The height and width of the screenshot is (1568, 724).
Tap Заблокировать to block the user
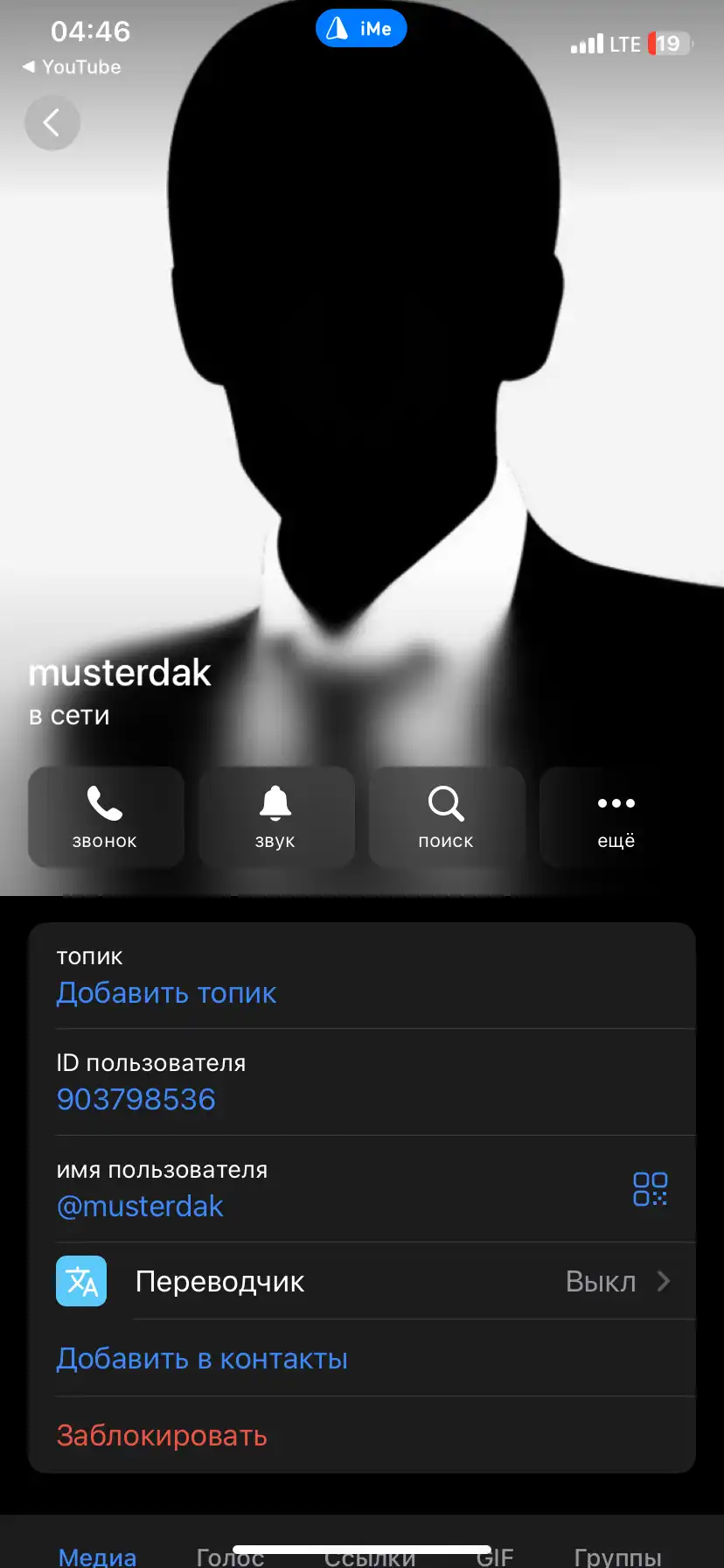[162, 1435]
